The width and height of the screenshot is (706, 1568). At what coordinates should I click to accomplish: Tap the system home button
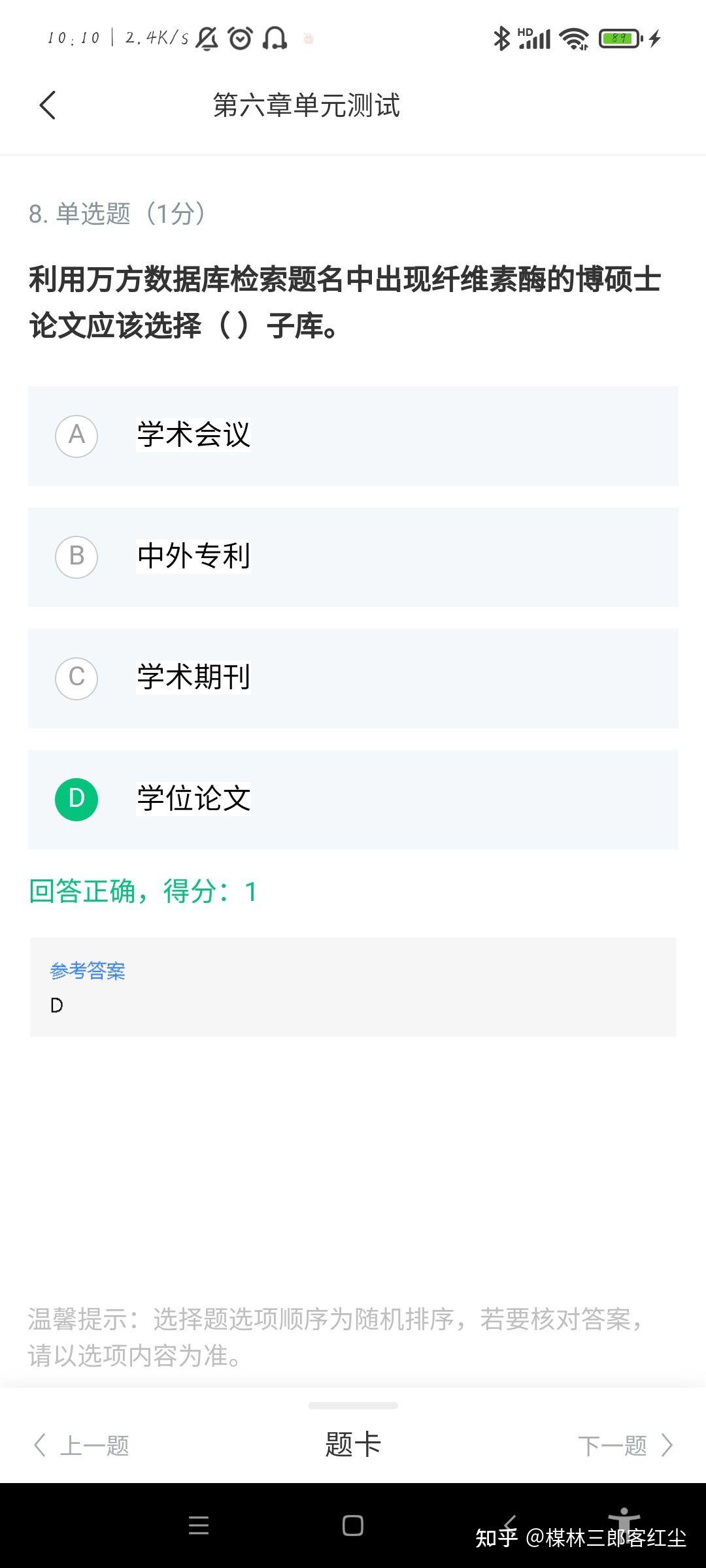pyautogui.click(x=353, y=1526)
